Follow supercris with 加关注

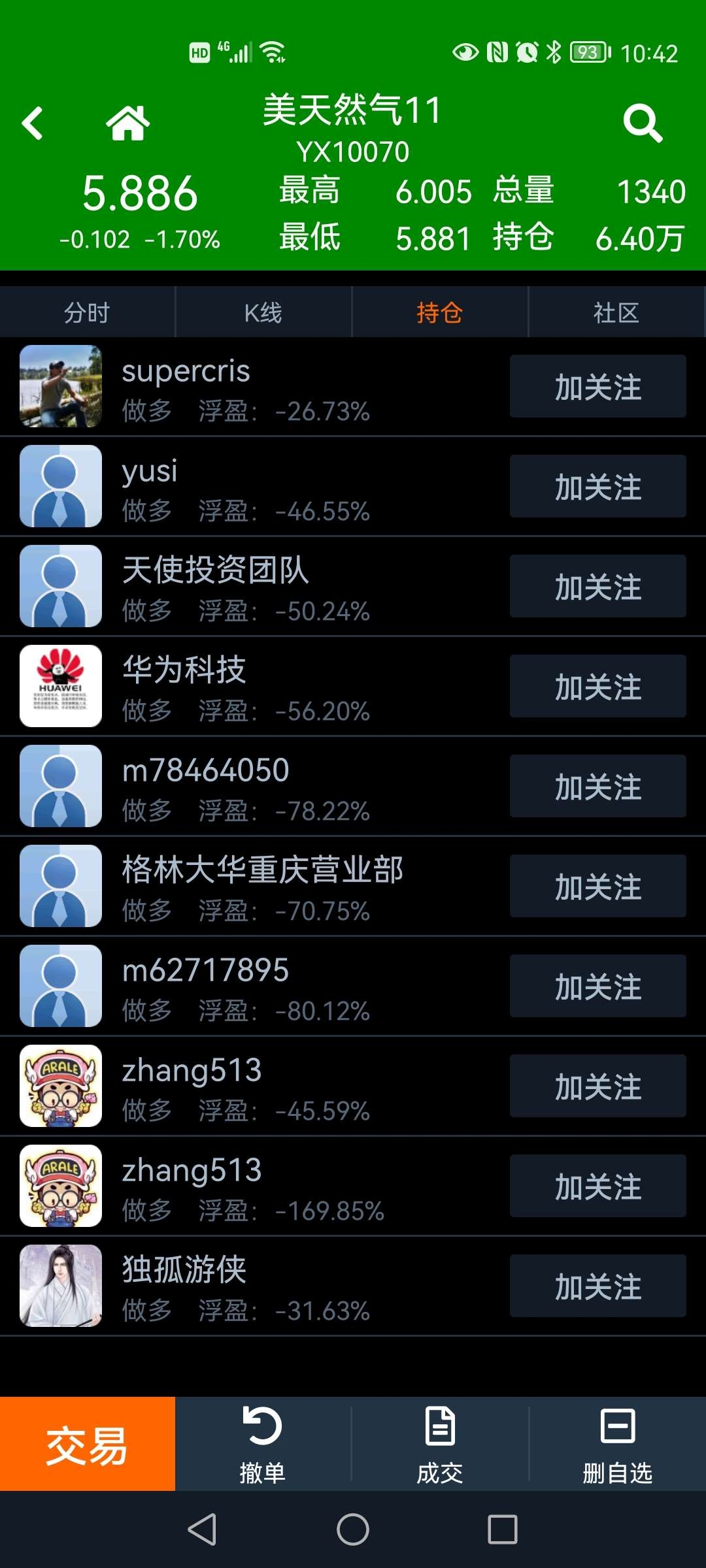click(598, 386)
